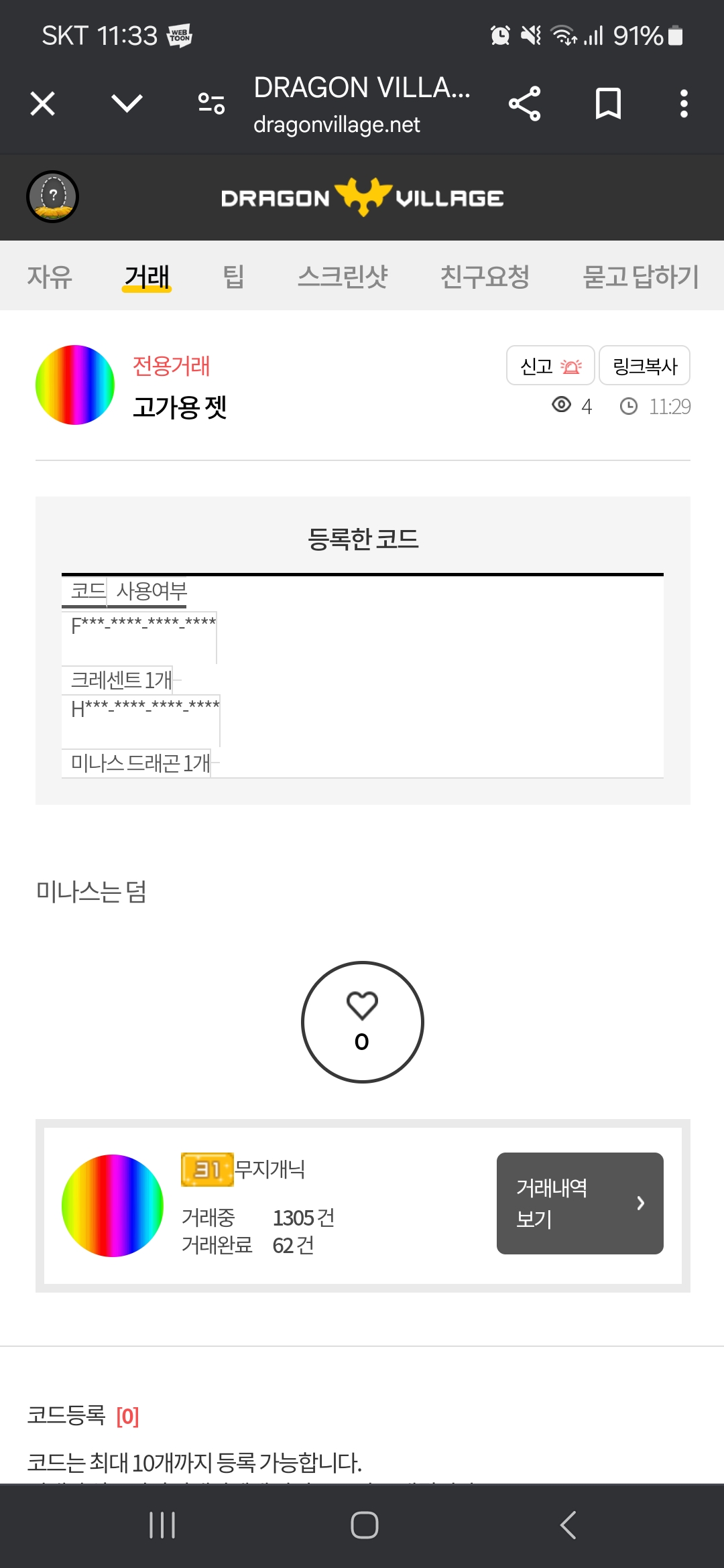The image size is (724, 1568).
Task: Bookmark this page
Action: pos(608,104)
